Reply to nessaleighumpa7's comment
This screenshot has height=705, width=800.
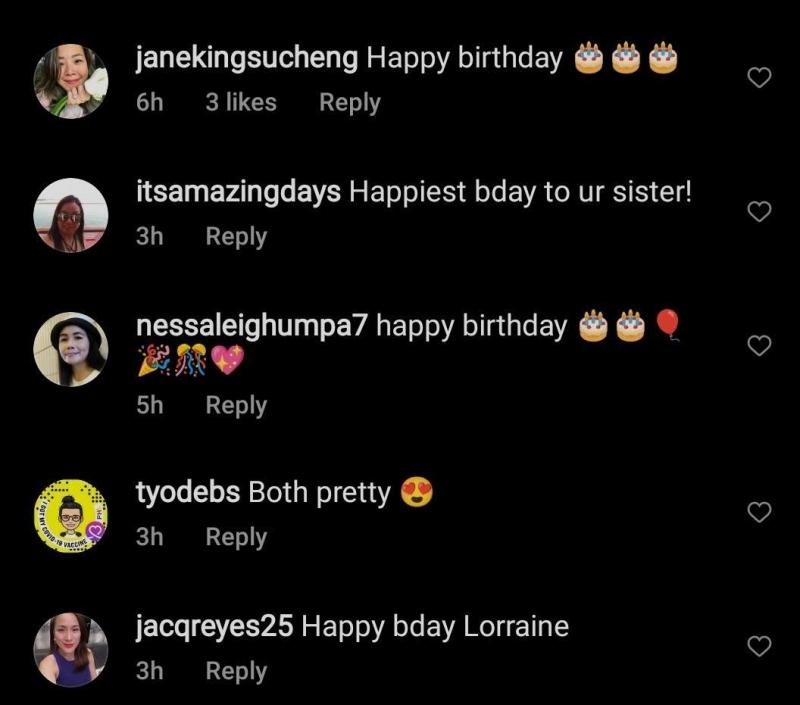236,405
